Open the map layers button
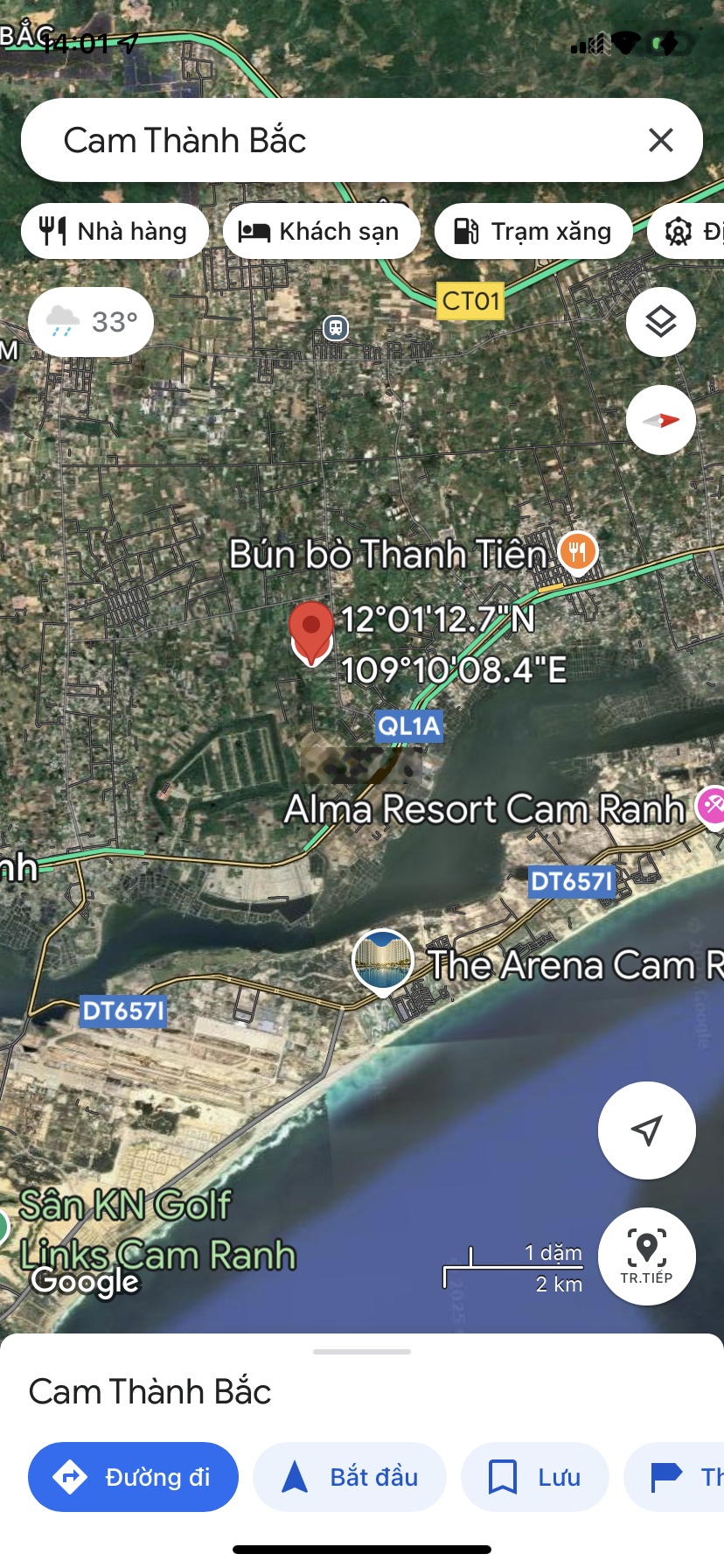The width and height of the screenshot is (724, 1568). [x=661, y=322]
